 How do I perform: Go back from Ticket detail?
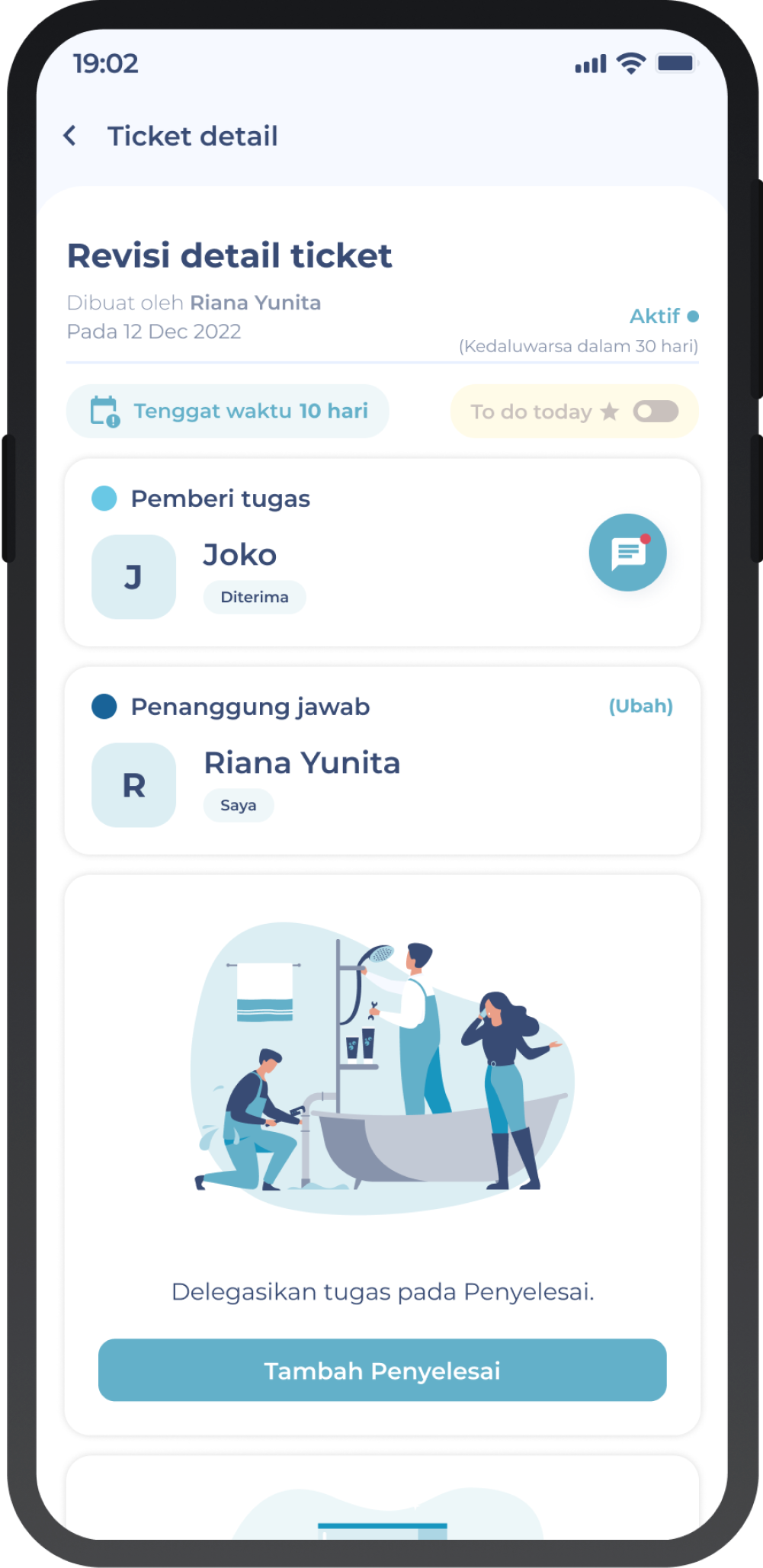coord(70,136)
